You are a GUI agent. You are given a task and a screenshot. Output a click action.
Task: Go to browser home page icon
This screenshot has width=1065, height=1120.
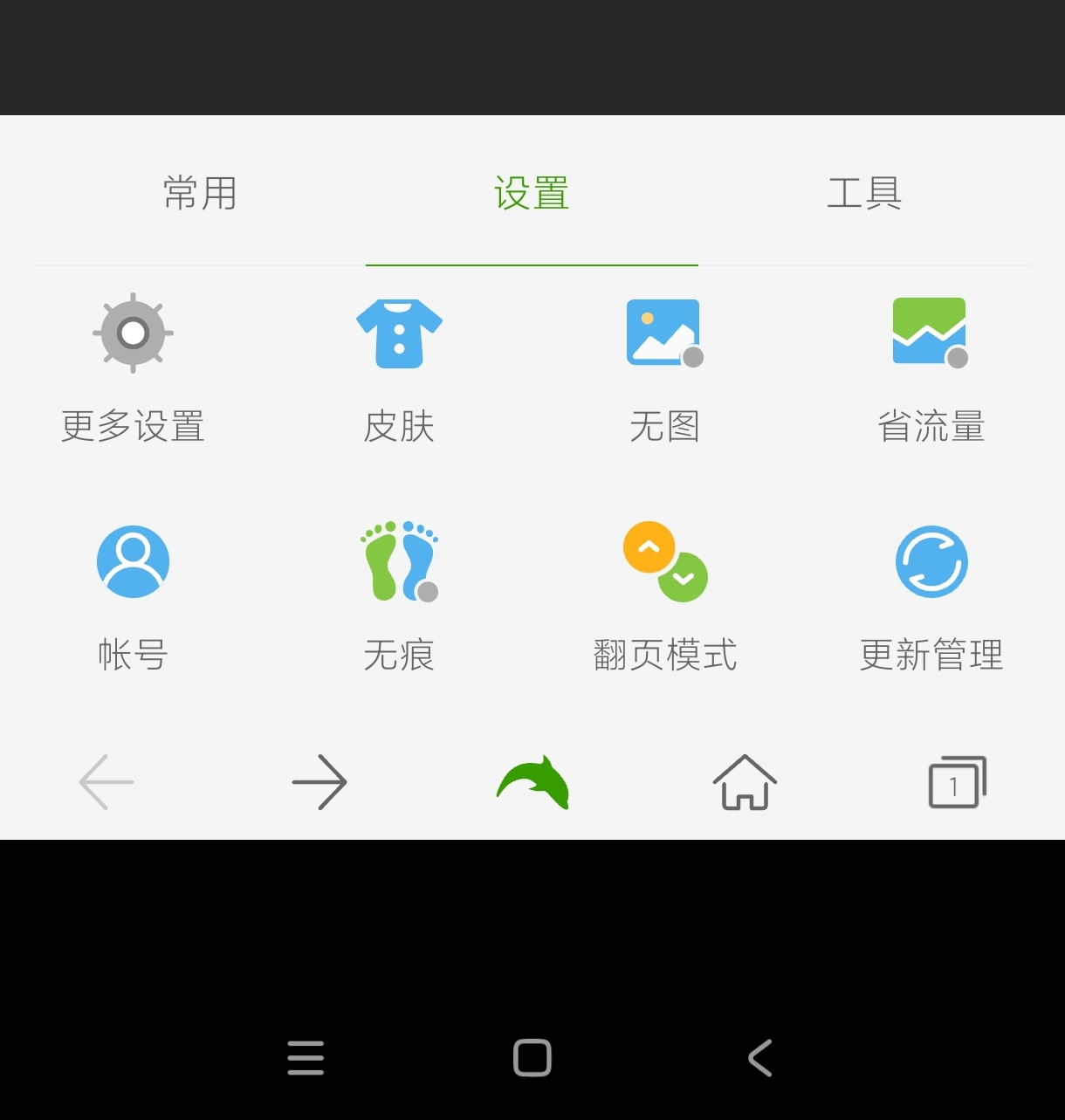click(x=745, y=782)
